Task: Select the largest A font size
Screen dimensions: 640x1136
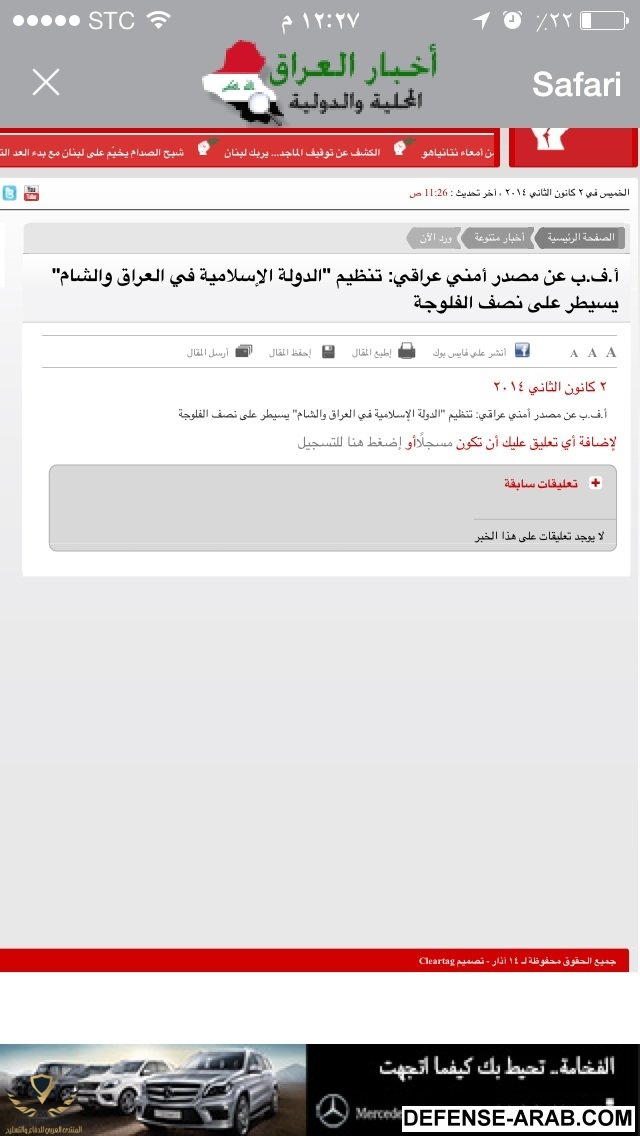Action: tap(611, 352)
